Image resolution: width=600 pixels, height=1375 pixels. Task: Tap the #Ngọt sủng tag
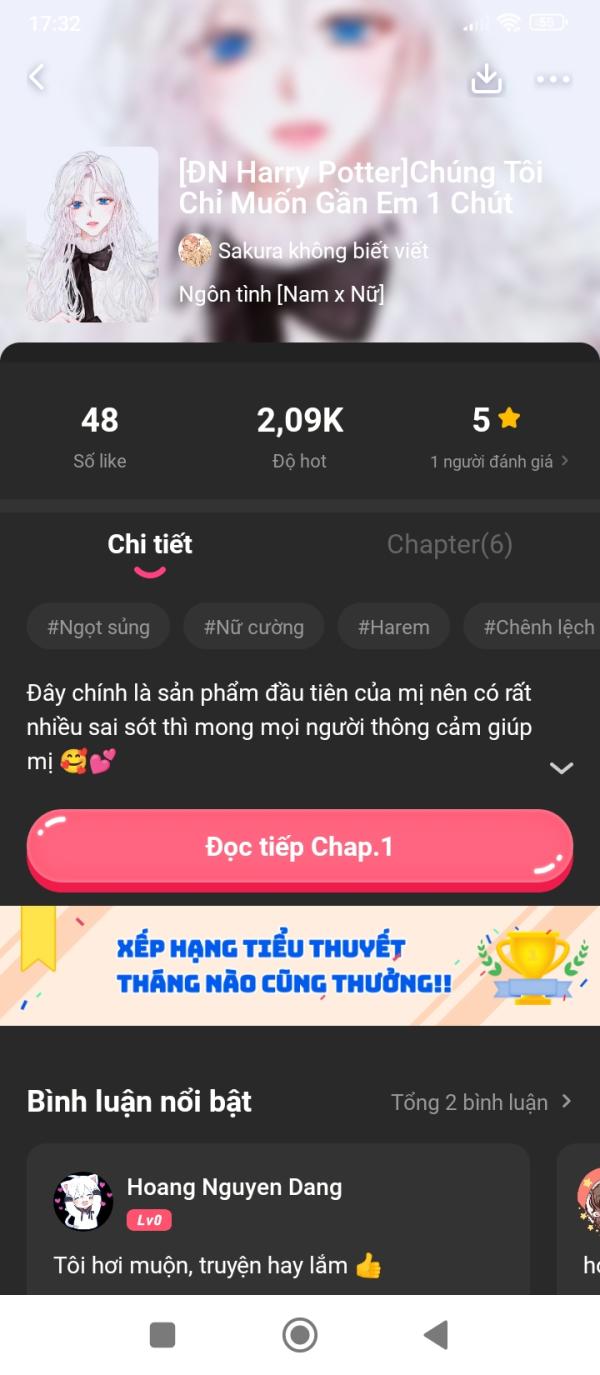[98, 627]
